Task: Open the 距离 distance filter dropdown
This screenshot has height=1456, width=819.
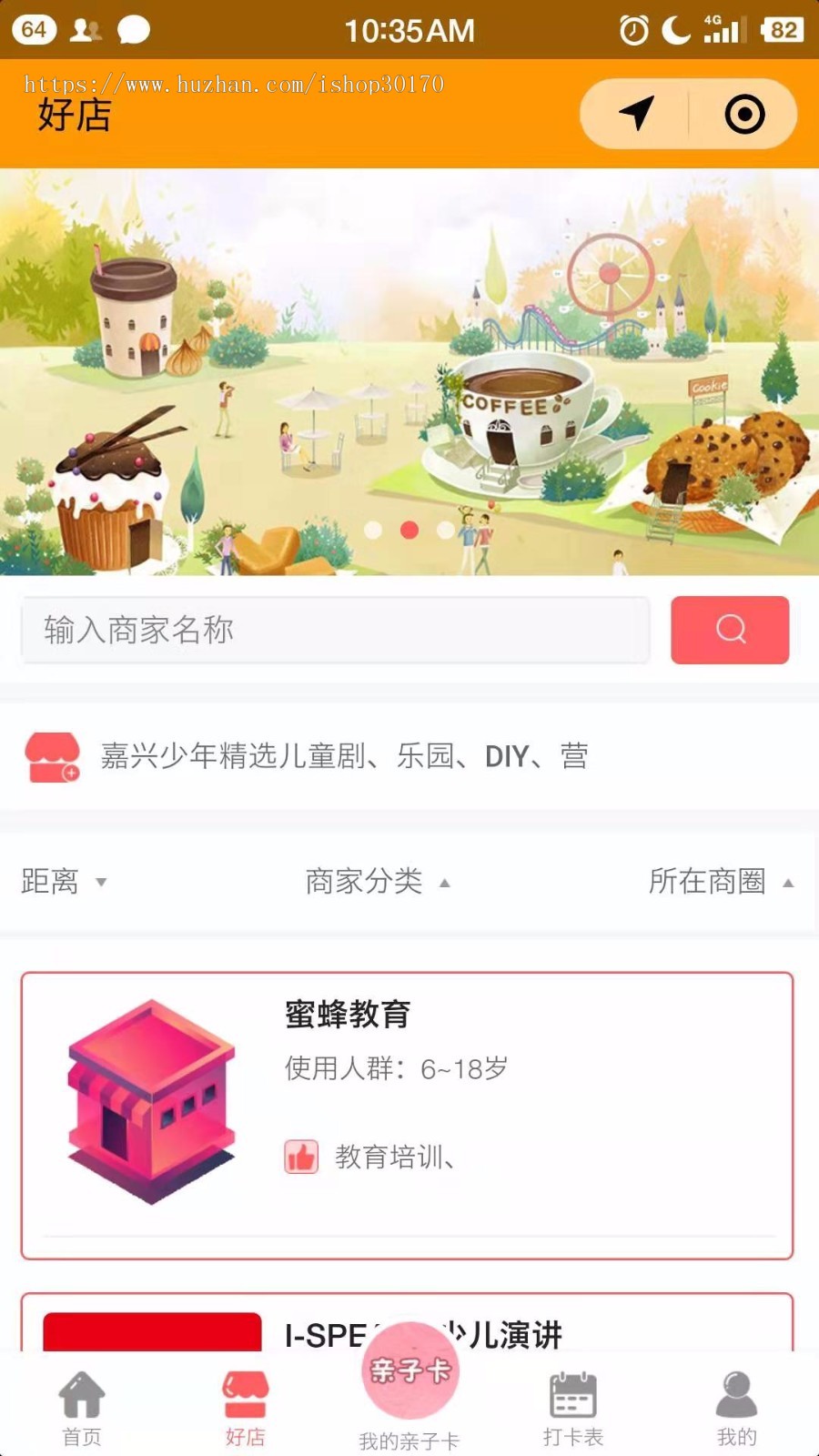Action: pos(62,881)
